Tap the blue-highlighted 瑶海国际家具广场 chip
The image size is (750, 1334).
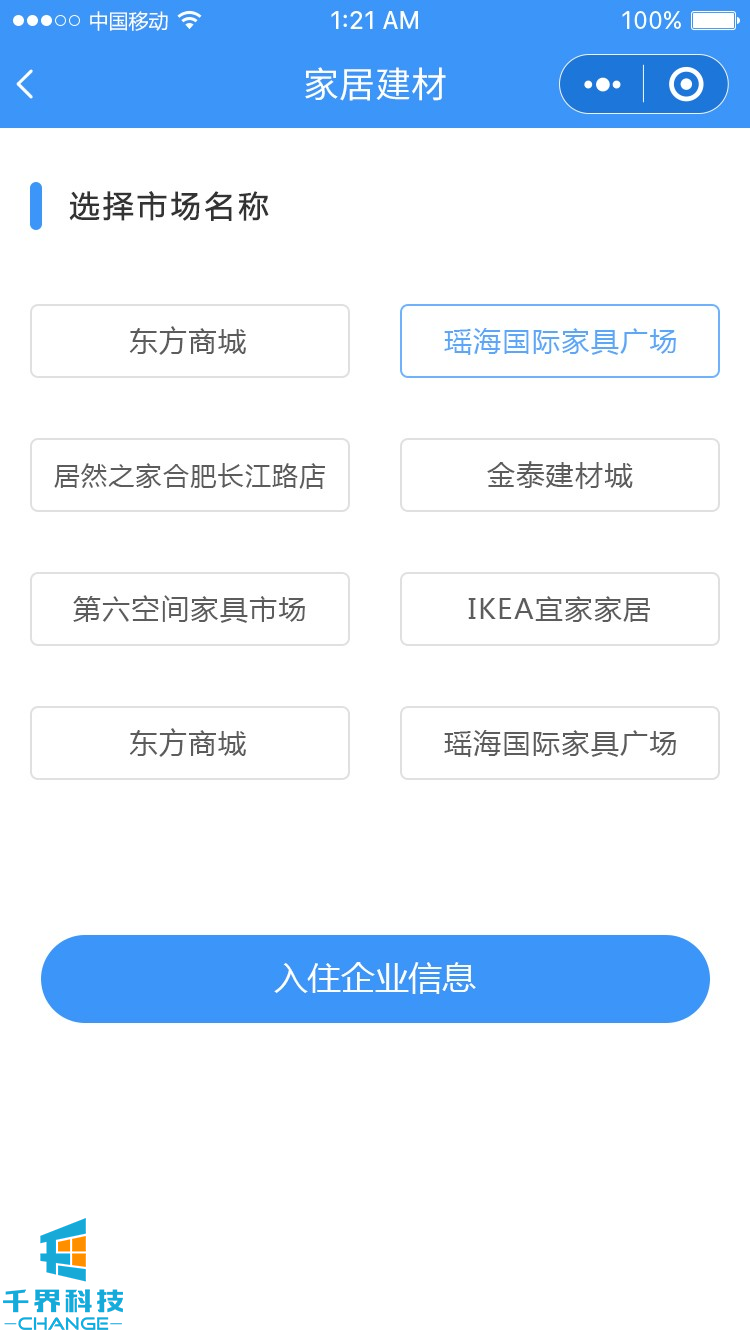[560, 341]
